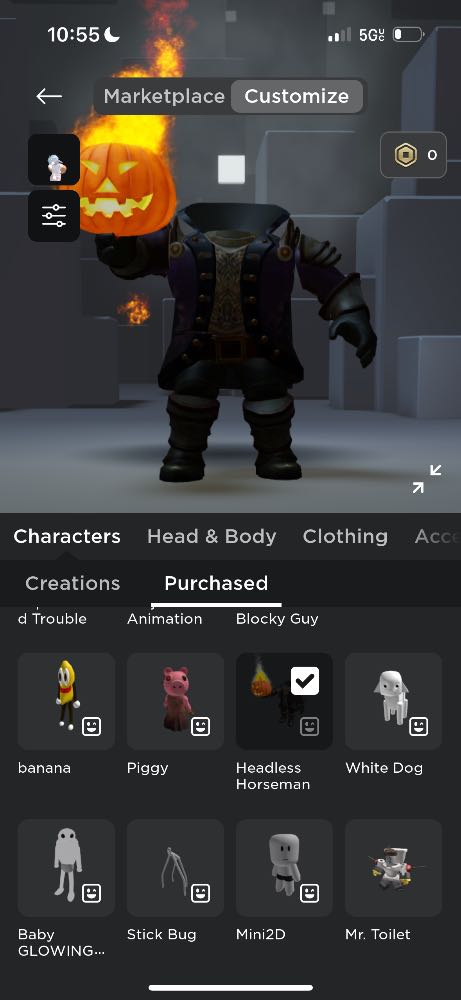Select the Purchased sub-tab
The width and height of the screenshot is (461, 1000).
216,583
